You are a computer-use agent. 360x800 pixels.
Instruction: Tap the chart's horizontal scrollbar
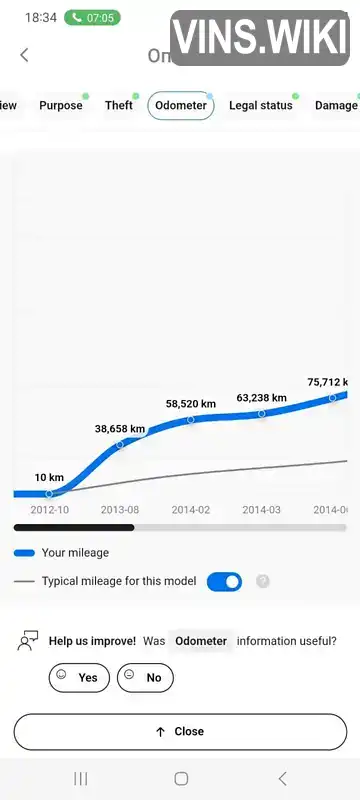click(x=180, y=528)
